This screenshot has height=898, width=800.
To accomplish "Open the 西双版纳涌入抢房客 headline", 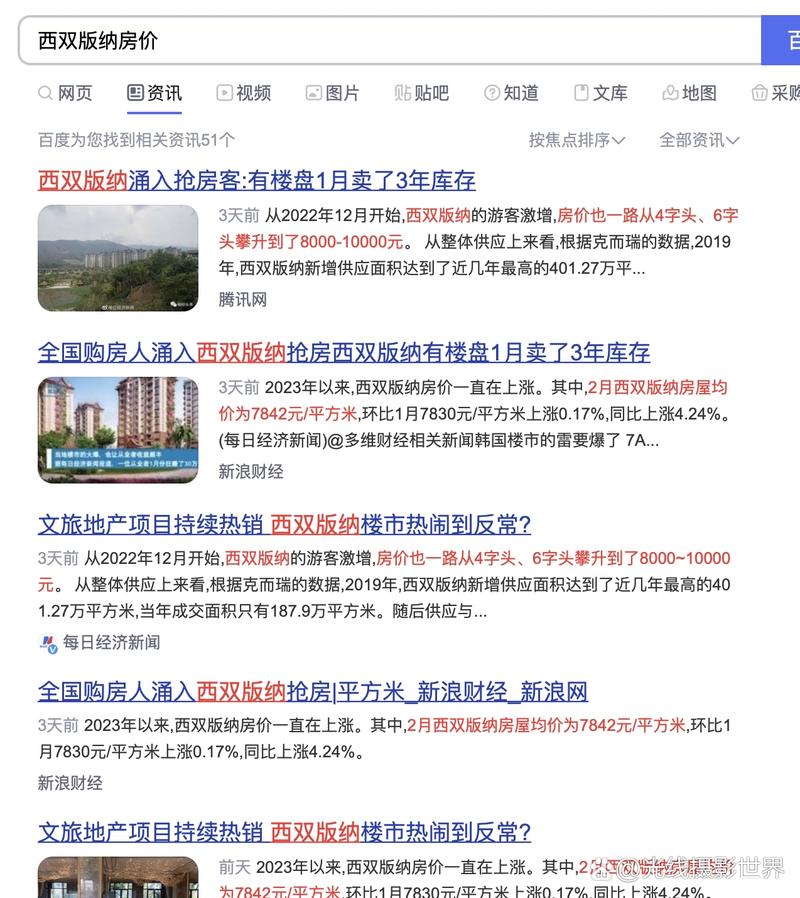I will [x=254, y=181].
